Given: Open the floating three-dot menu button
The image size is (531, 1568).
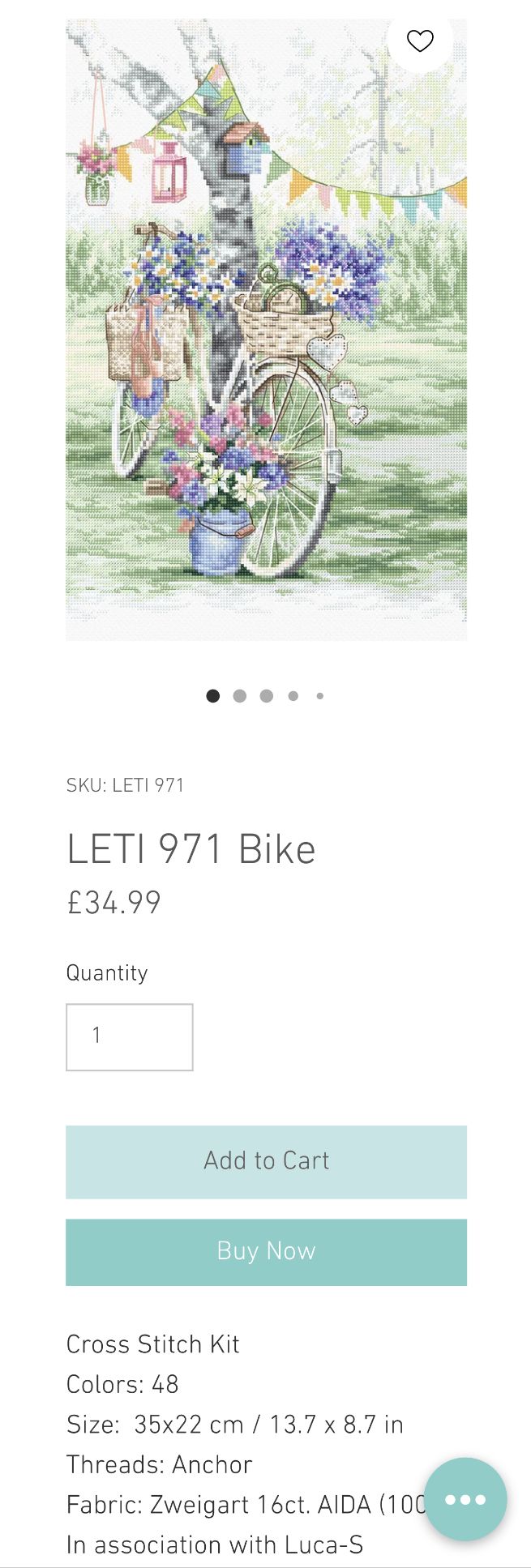Looking at the screenshot, I should pyautogui.click(x=465, y=1499).
